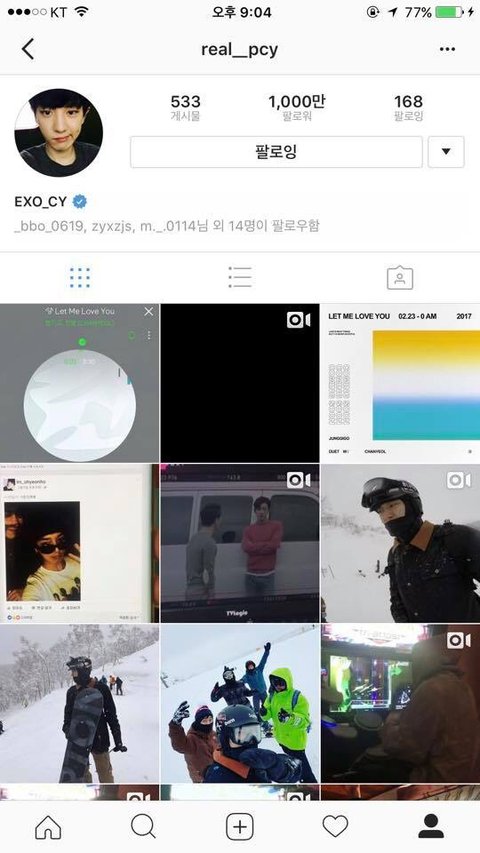Open the video post with red sweater man
The image size is (480, 853).
pyautogui.click(x=240, y=543)
